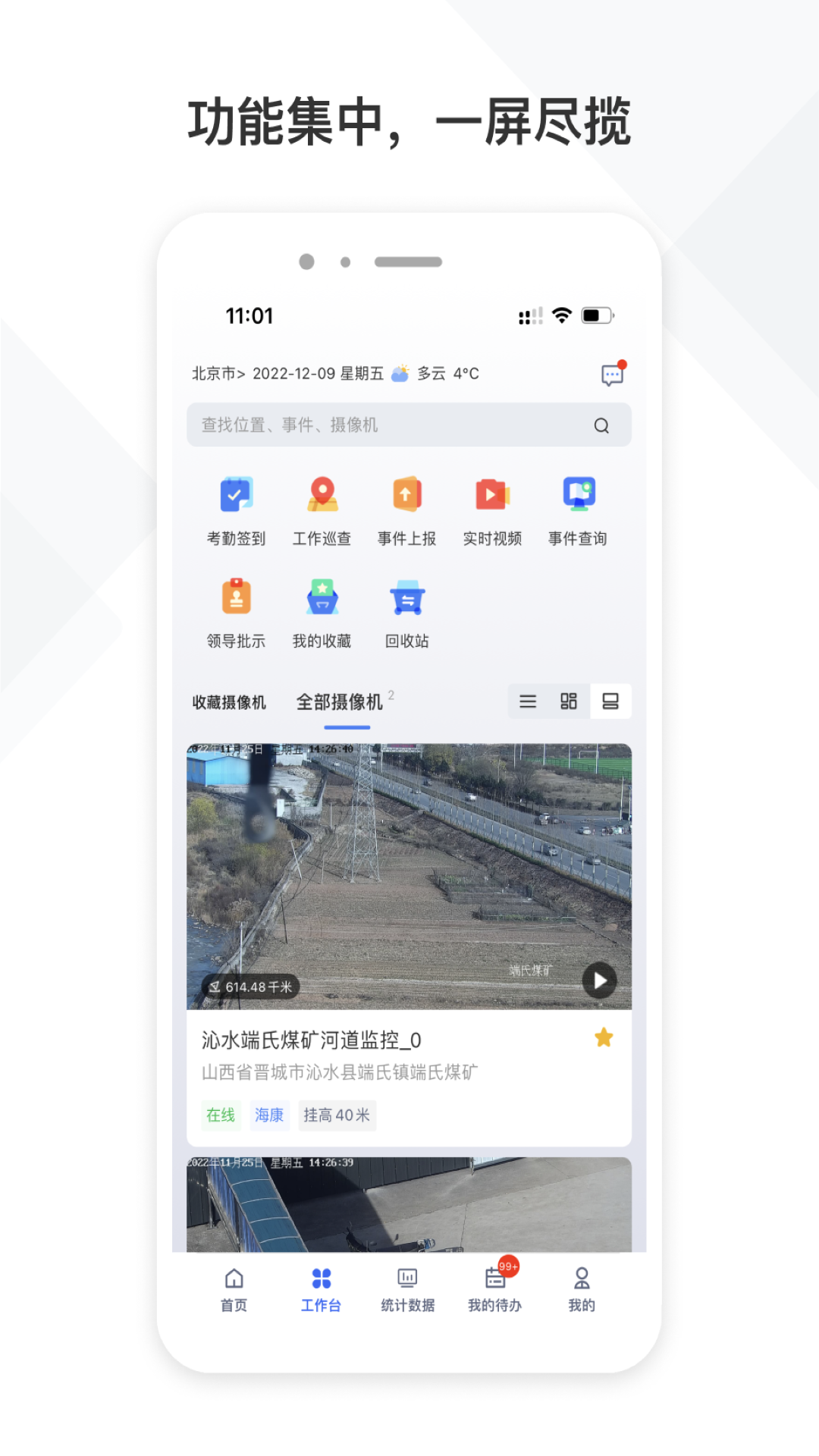
Task: Play the 端氏煤矿 camera video
Action: click(x=600, y=981)
